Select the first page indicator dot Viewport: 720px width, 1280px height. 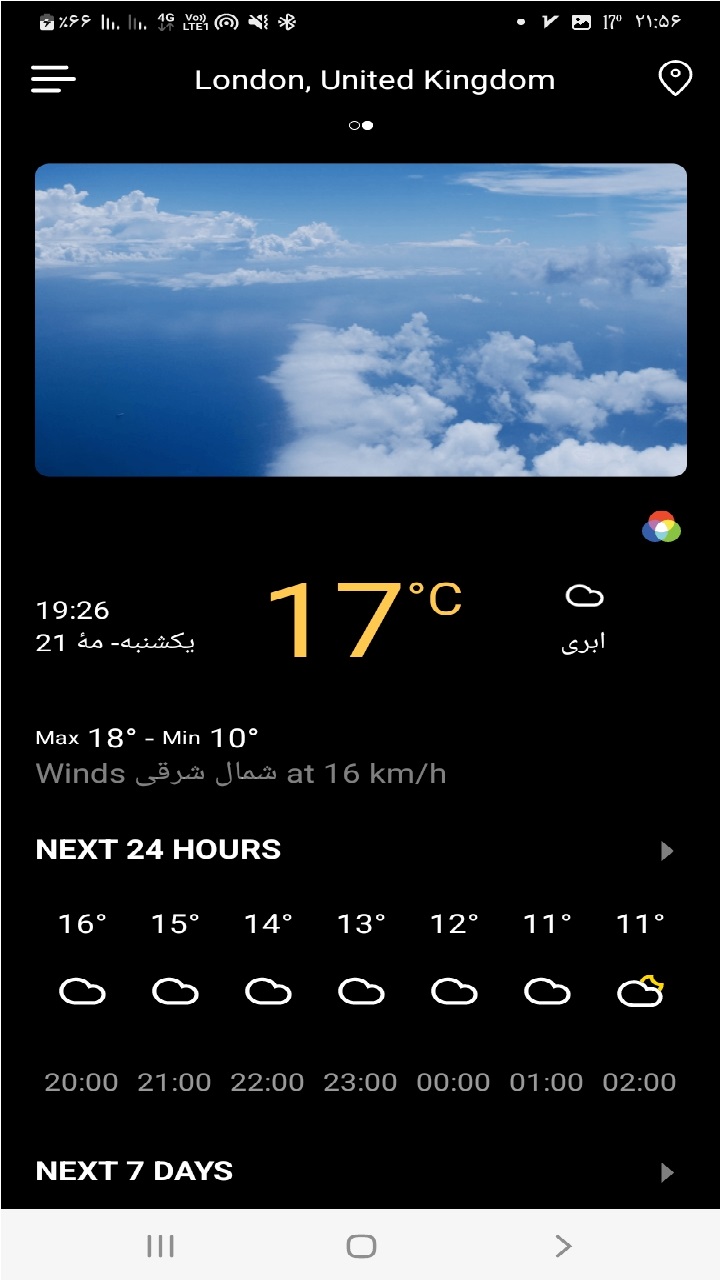pyautogui.click(x=352, y=126)
